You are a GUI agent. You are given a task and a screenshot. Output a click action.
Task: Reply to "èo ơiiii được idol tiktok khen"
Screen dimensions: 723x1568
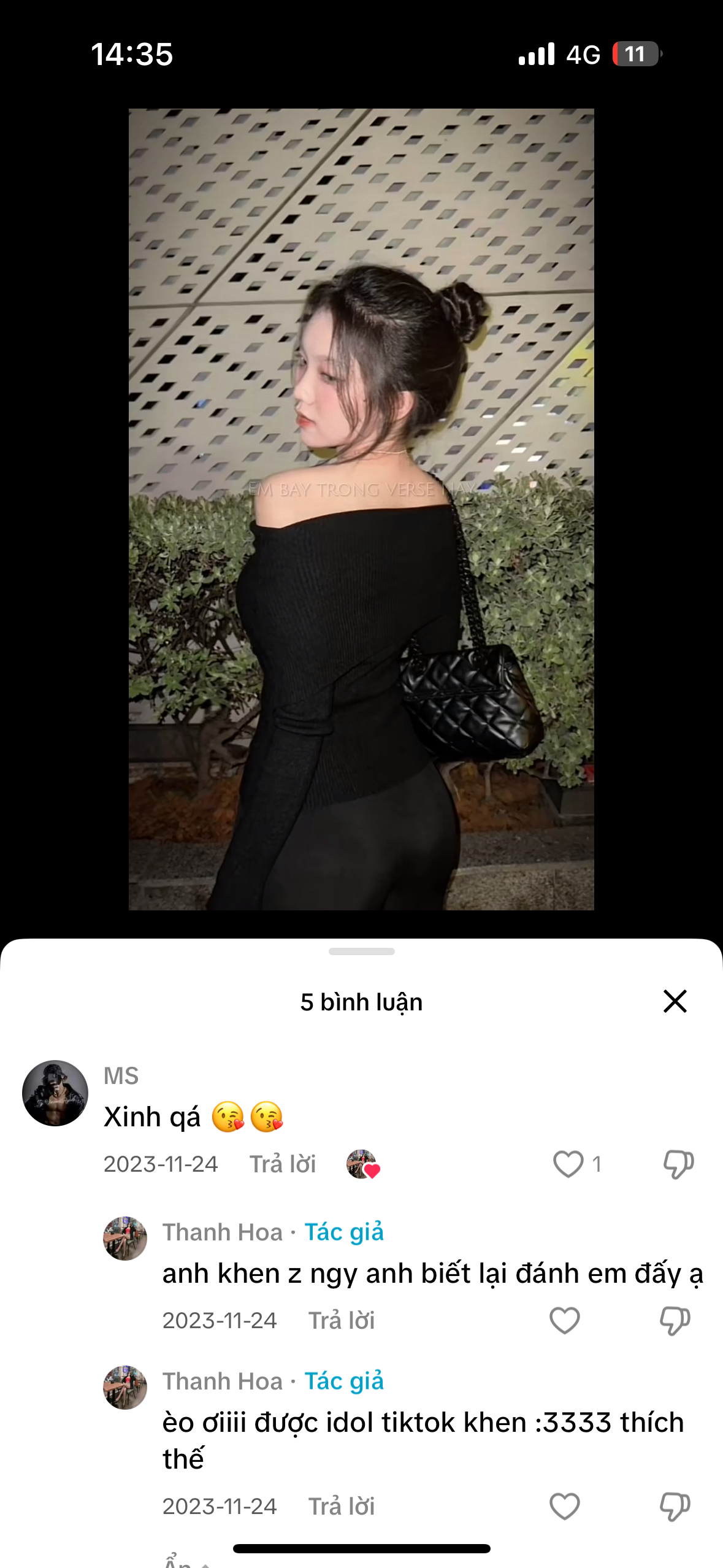click(x=341, y=1506)
